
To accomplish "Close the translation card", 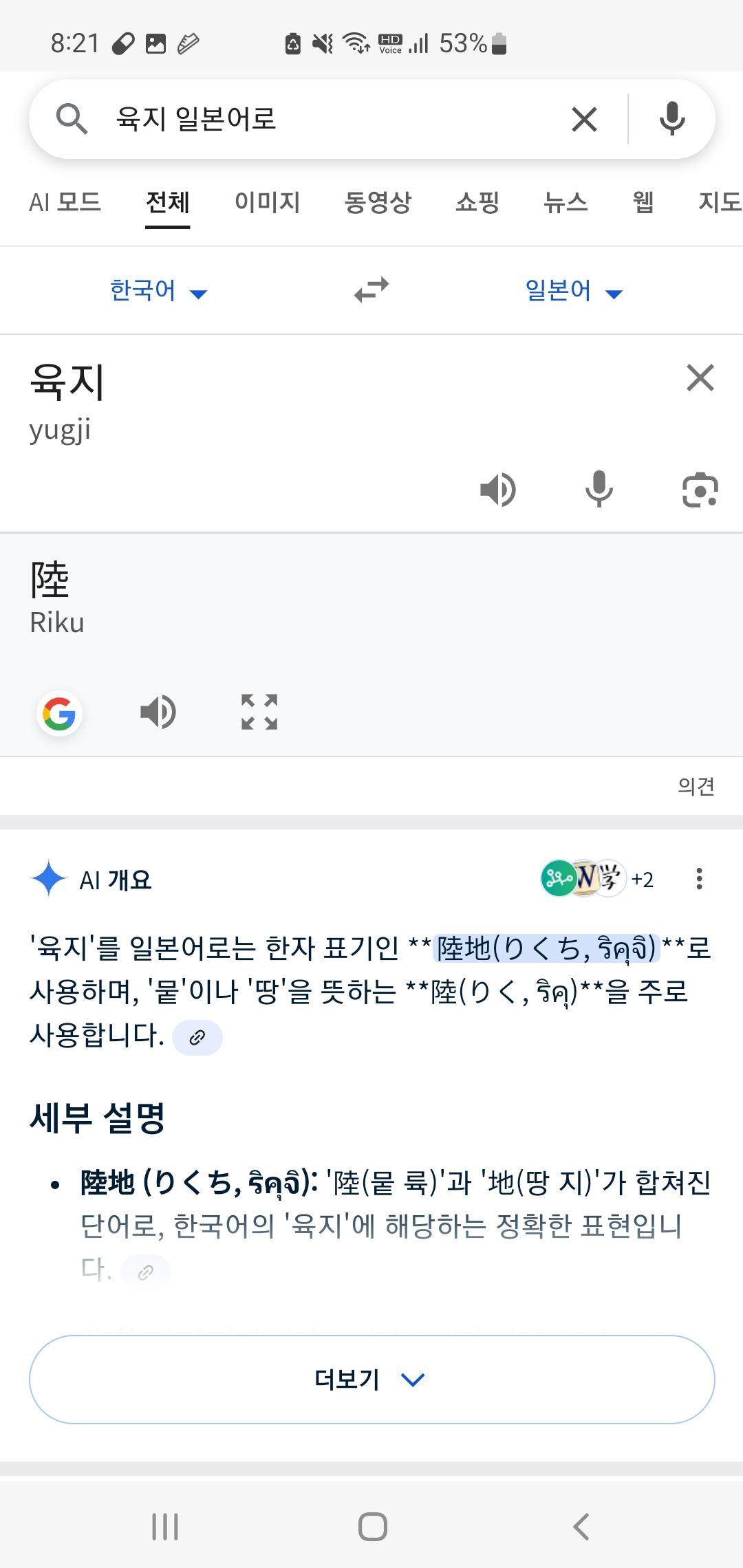I will pyautogui.click(x=700, y=377).
